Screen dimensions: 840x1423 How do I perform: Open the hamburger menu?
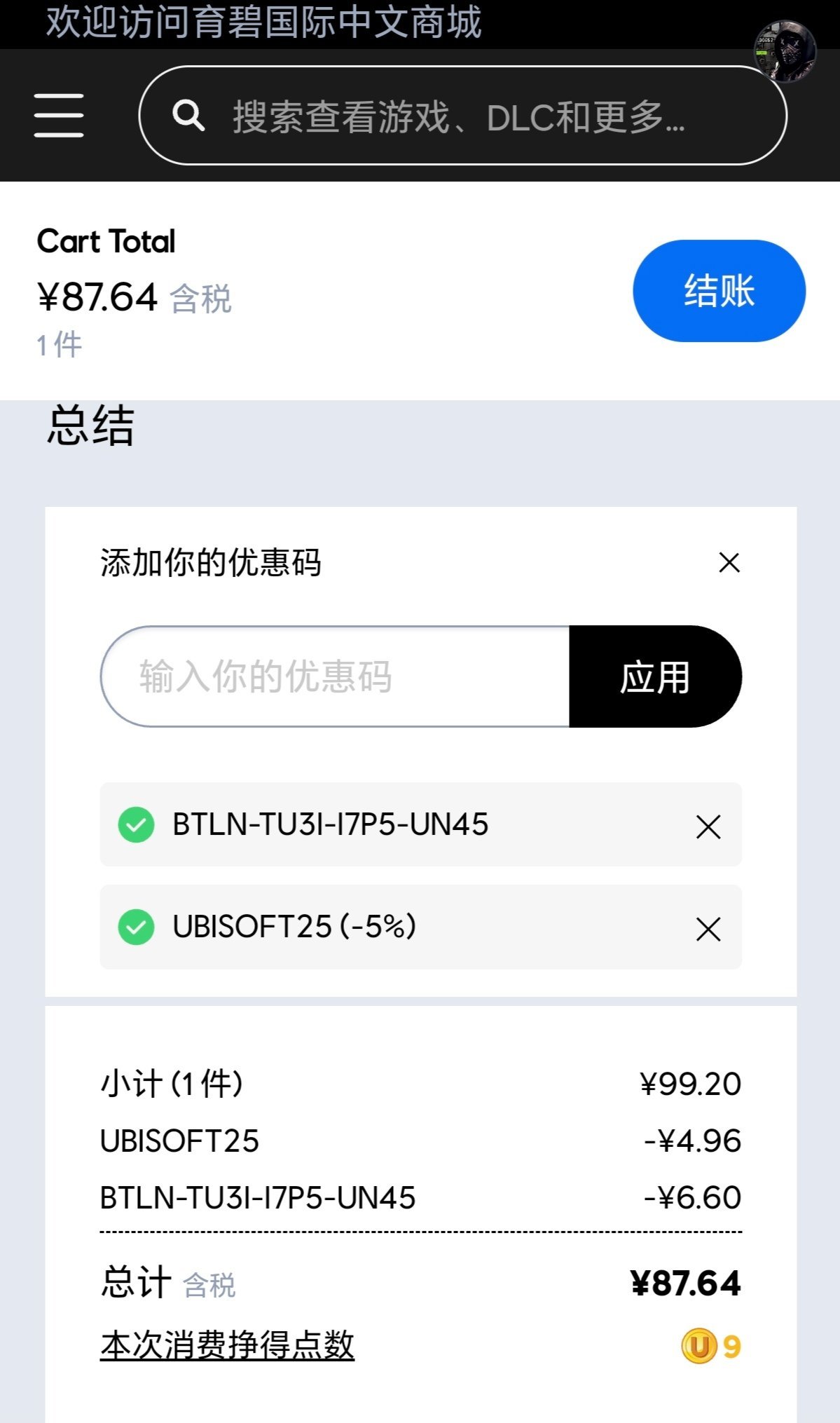pyautogui.click(x=59, y=116)
